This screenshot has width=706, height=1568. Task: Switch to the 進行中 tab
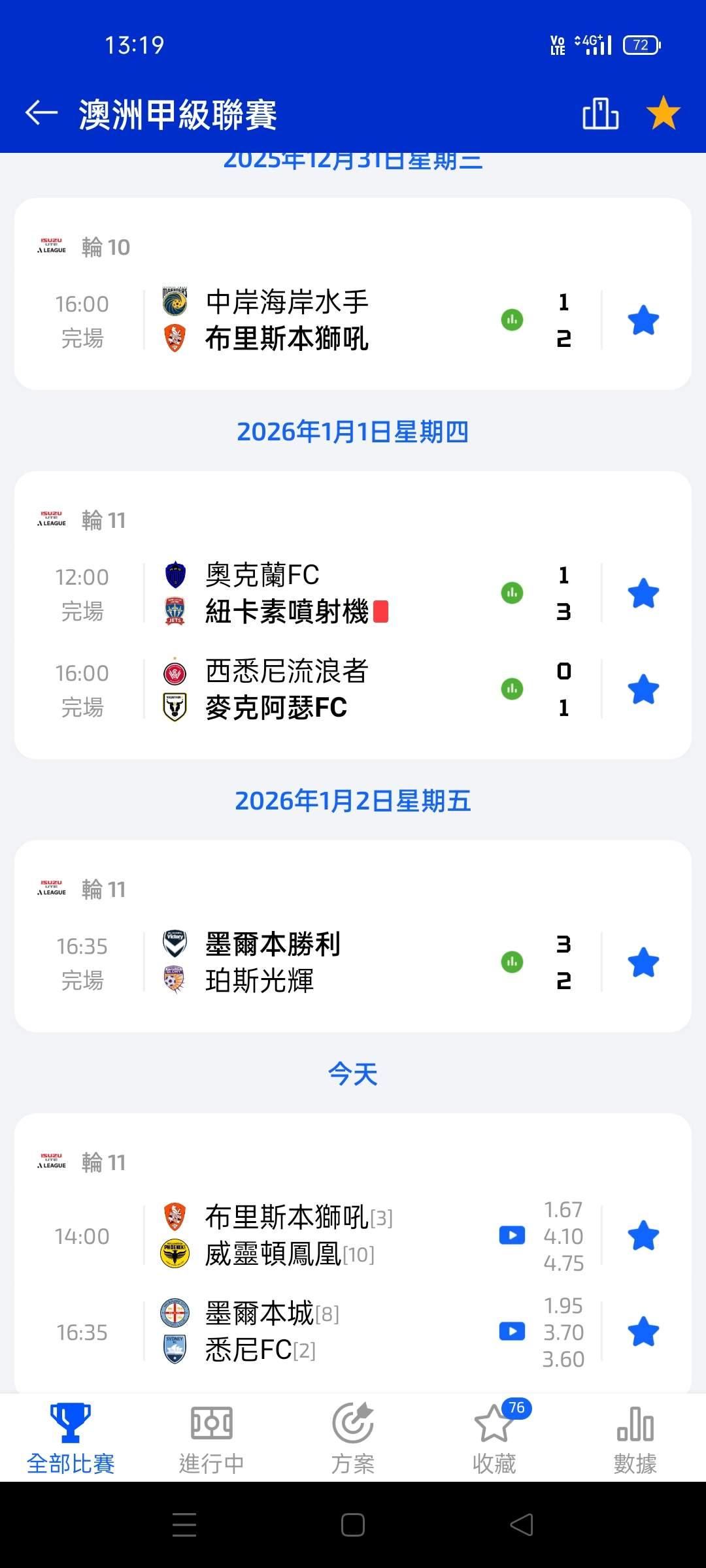211,1440
